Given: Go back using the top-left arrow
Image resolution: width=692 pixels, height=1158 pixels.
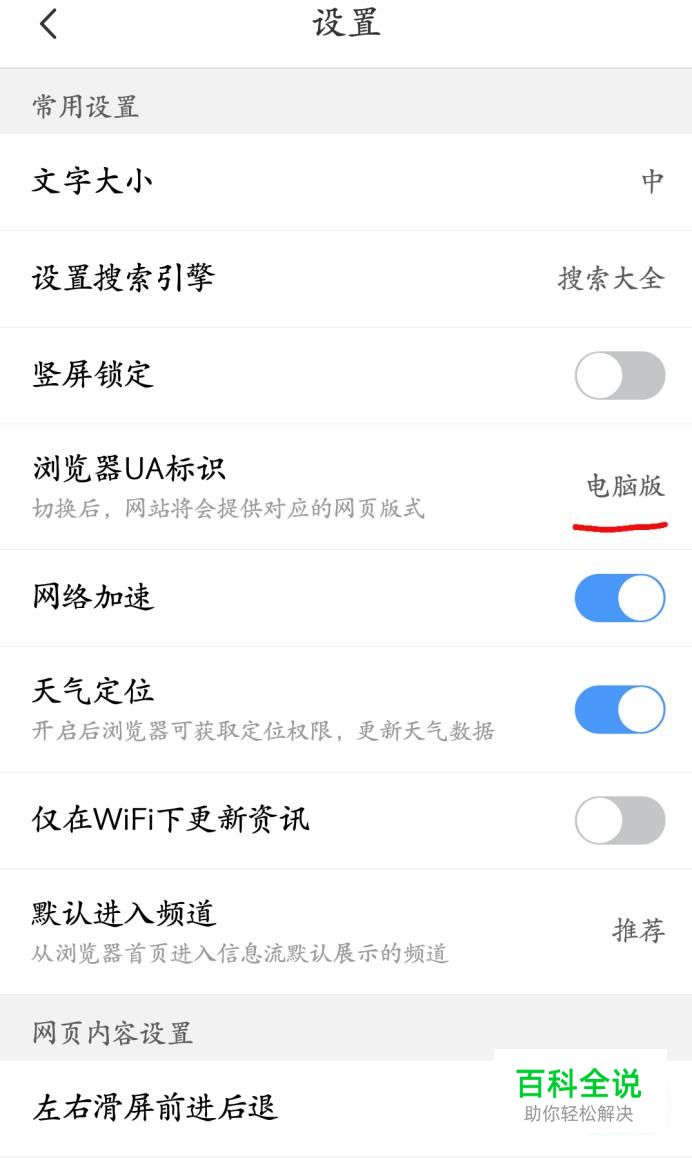Looking at the screenshot, I should click(48, 24).
